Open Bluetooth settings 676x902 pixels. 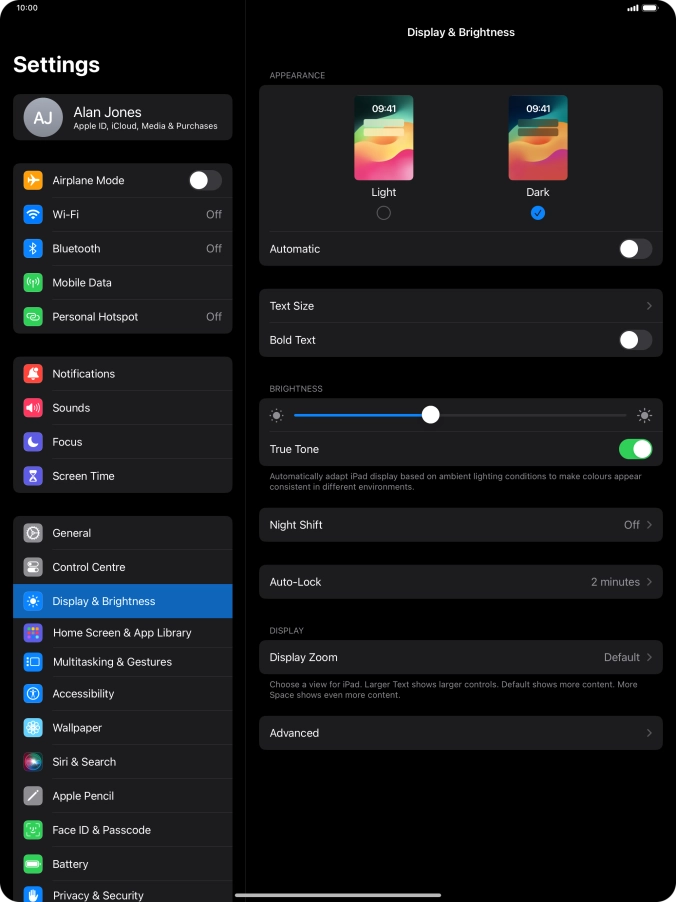123,248
